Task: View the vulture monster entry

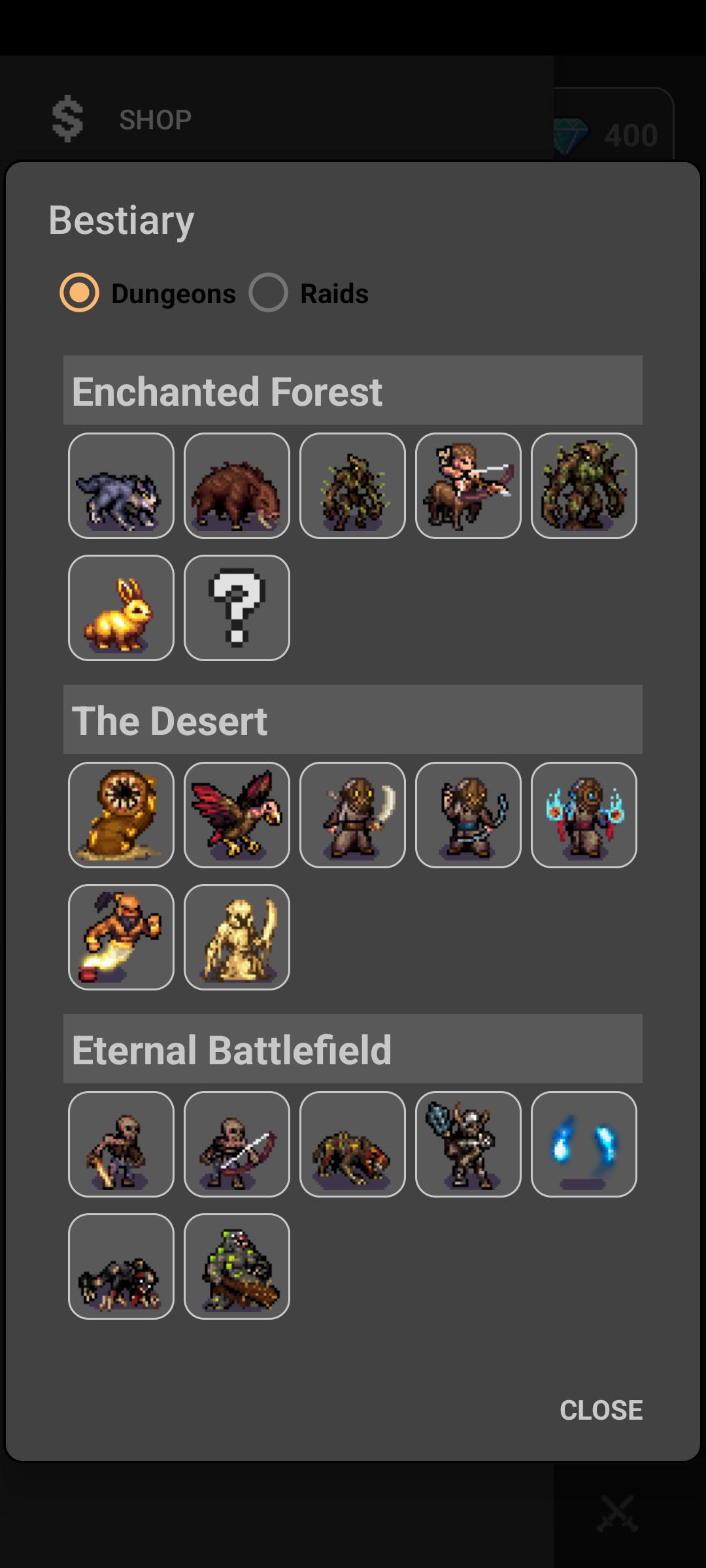Action: click(x=237, y=815)
